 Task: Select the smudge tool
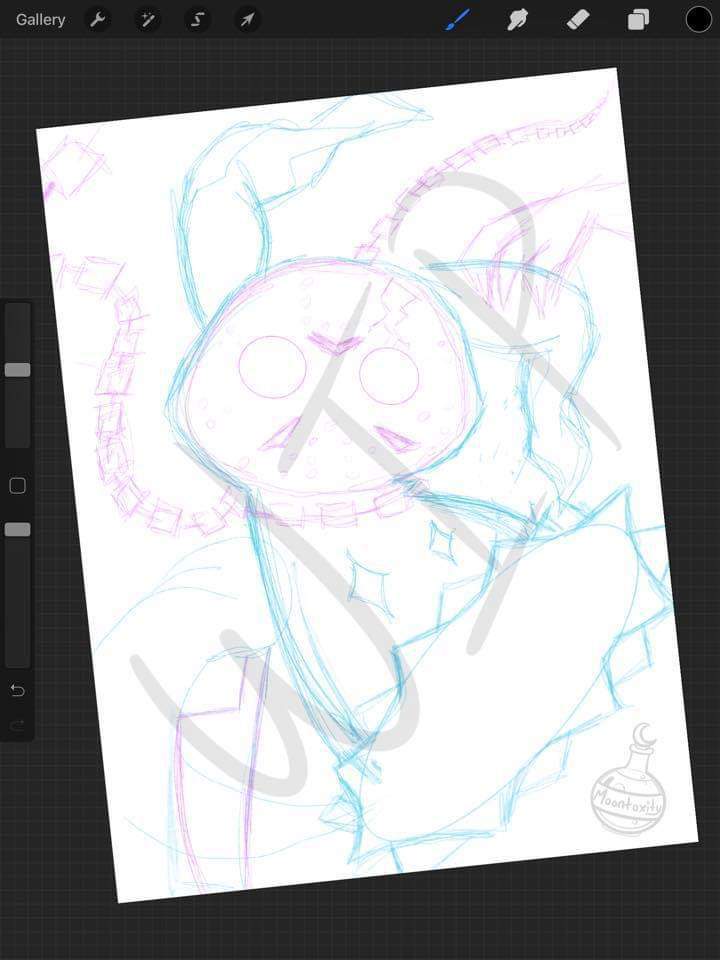[x=518, y=19]
